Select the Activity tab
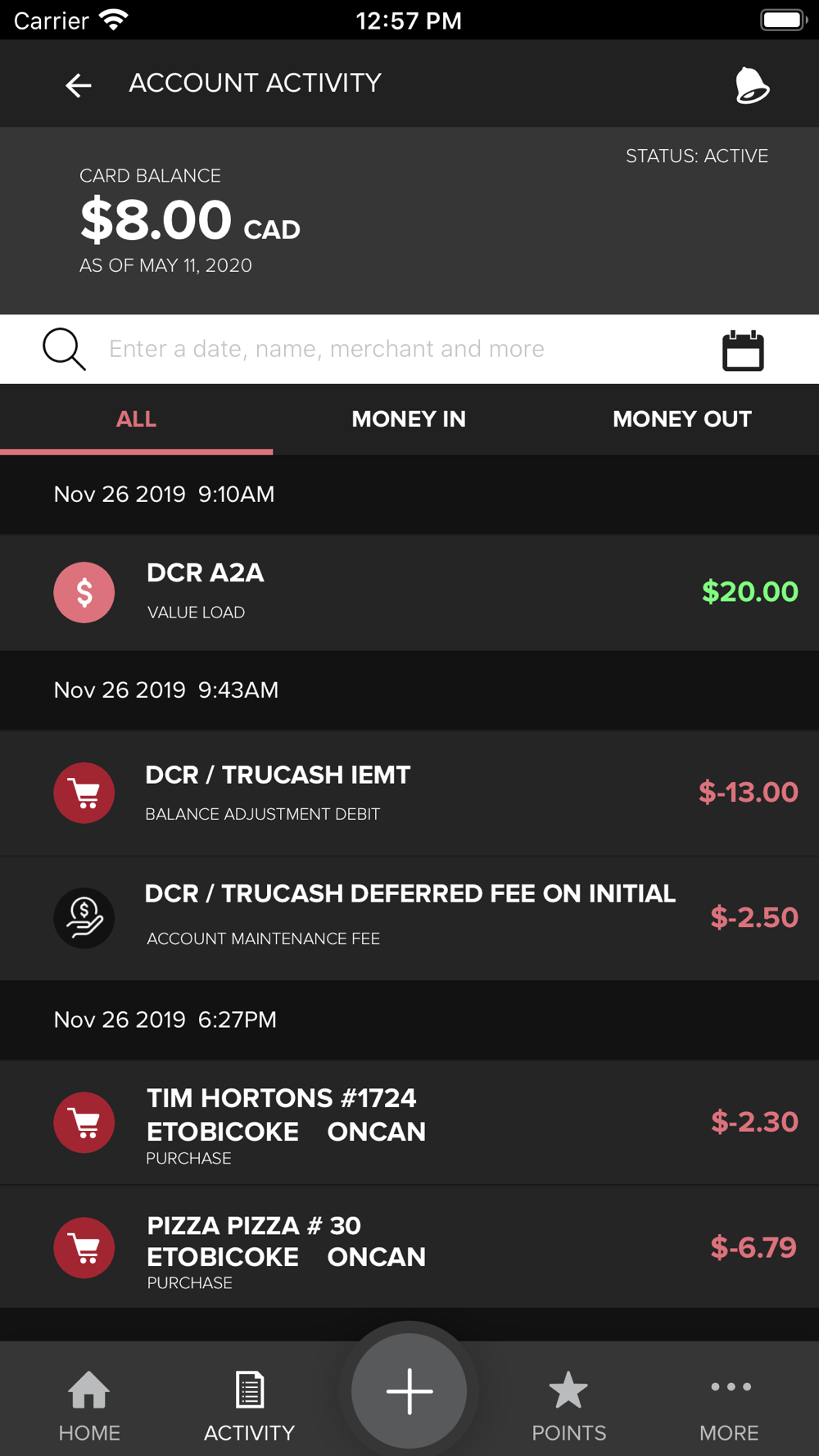This screenshot has height=1456, width=819. (x=249, y=1404)
